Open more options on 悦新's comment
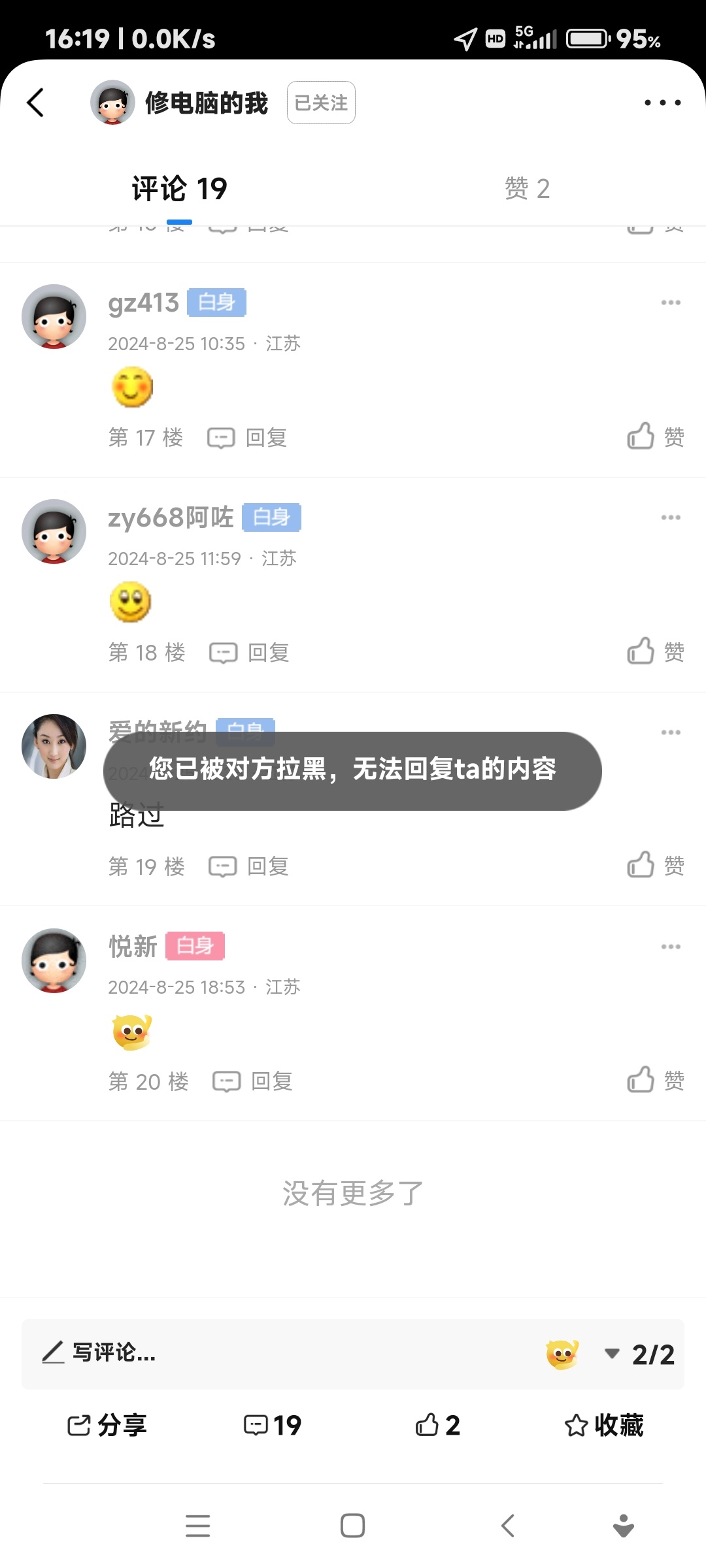The image size is (706, 1568). [671, 947]
